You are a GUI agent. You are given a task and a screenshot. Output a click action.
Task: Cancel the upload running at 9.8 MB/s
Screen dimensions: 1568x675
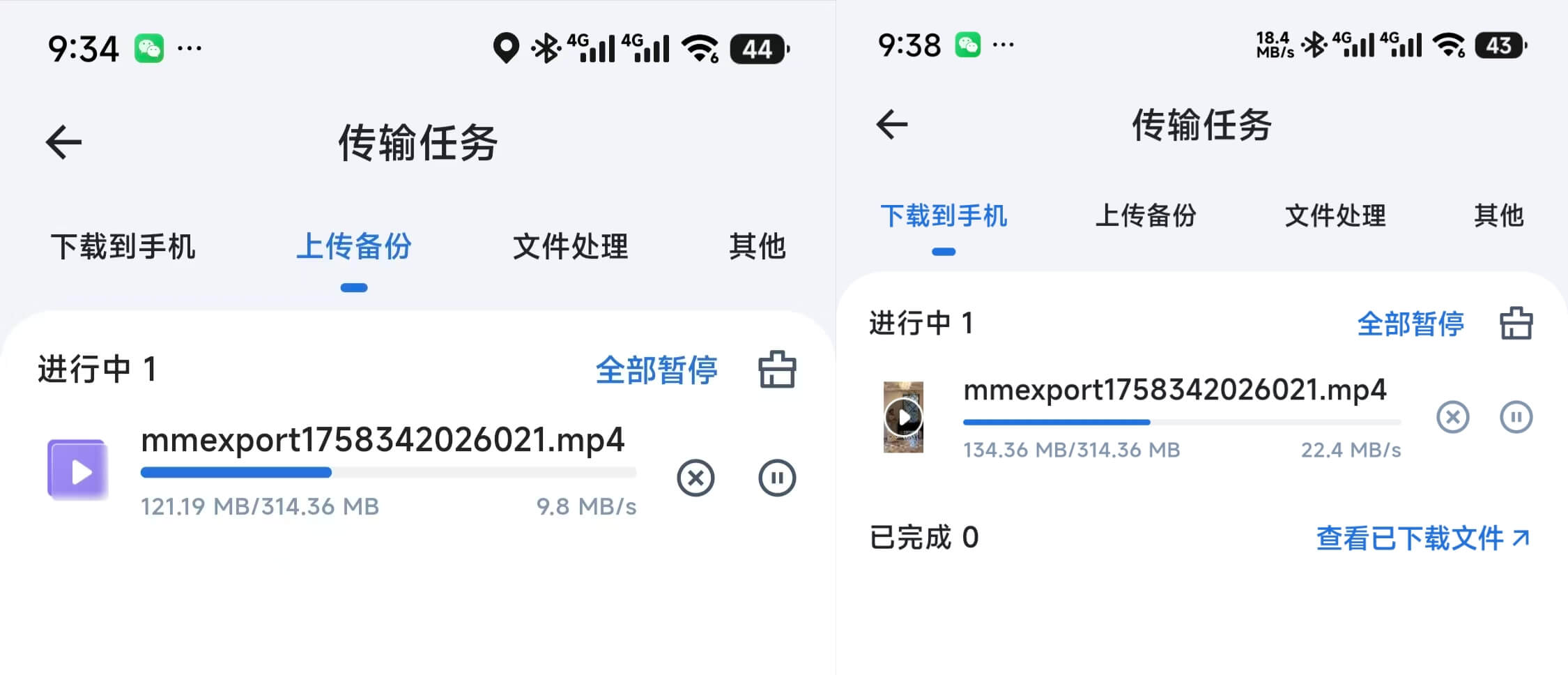695,478
